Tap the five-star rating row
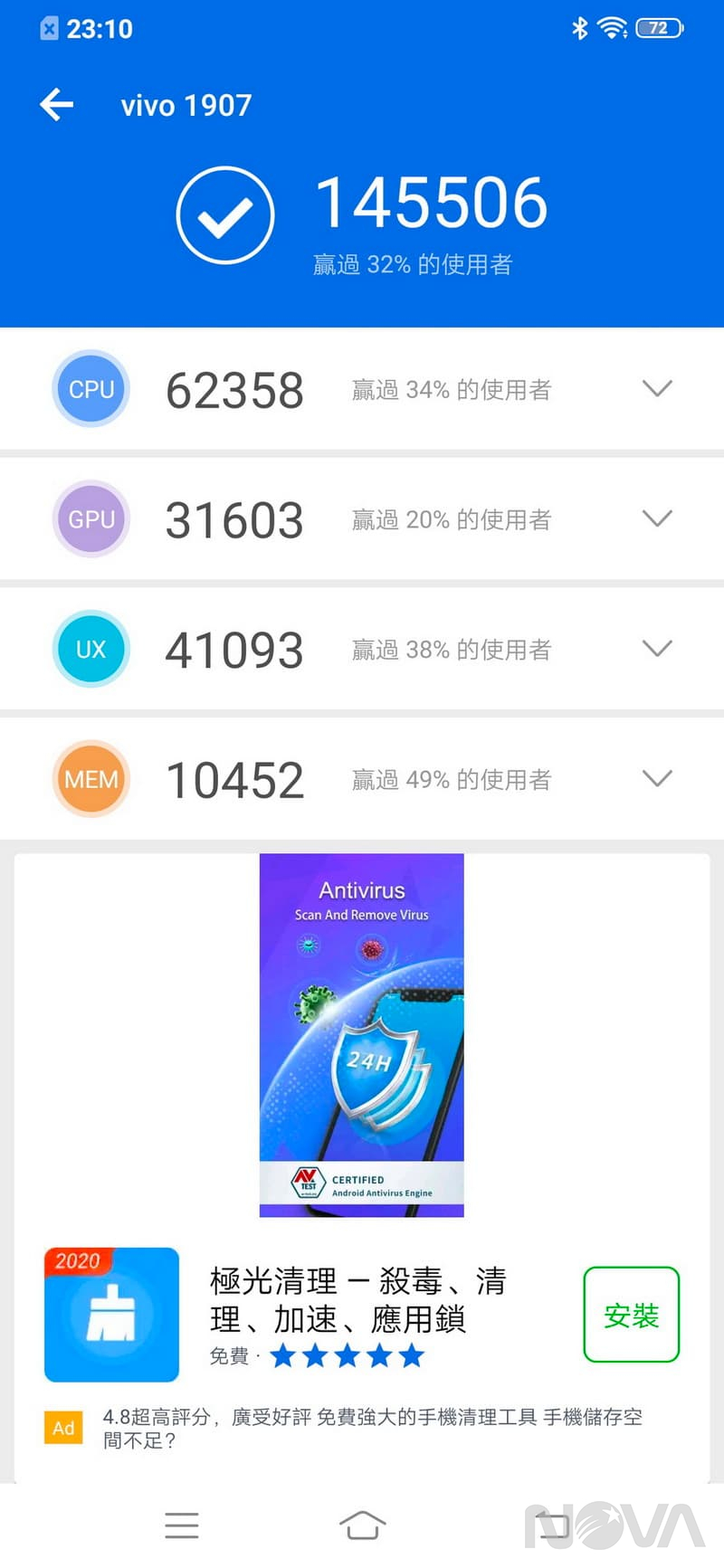This screenshot has width=724, height=1568. pos(347,1355)
